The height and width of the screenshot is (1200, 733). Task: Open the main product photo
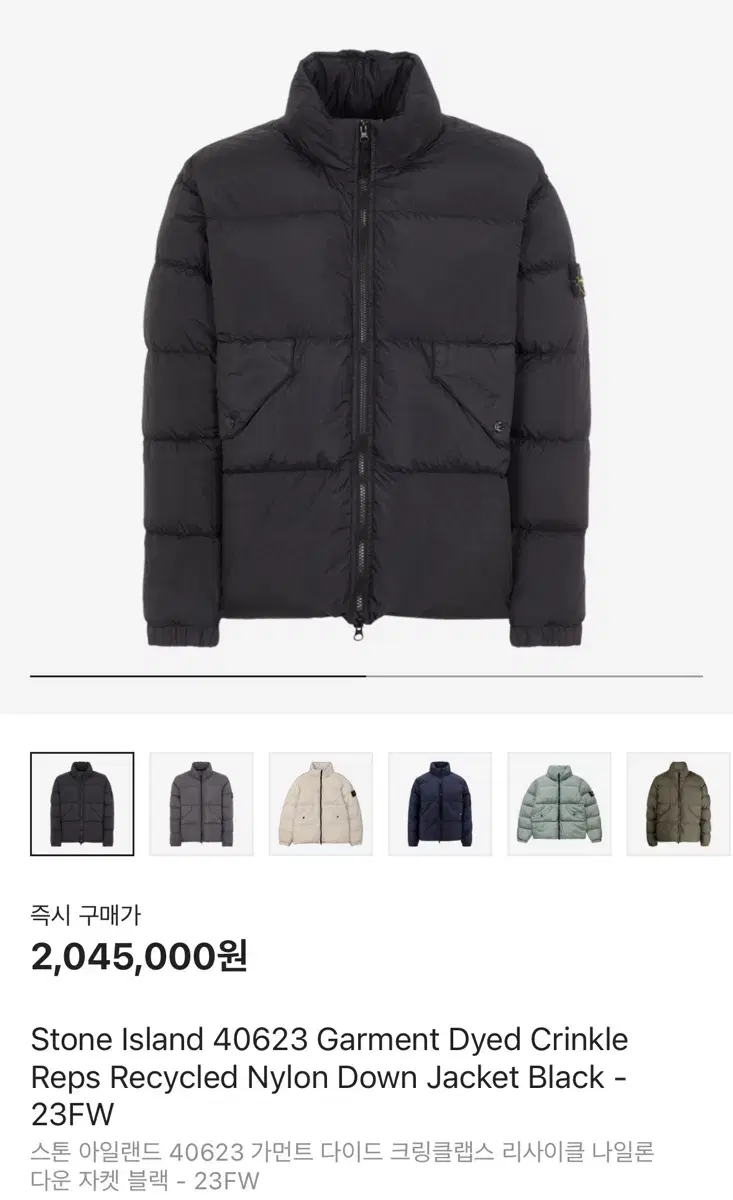click(x=366, y=350)
